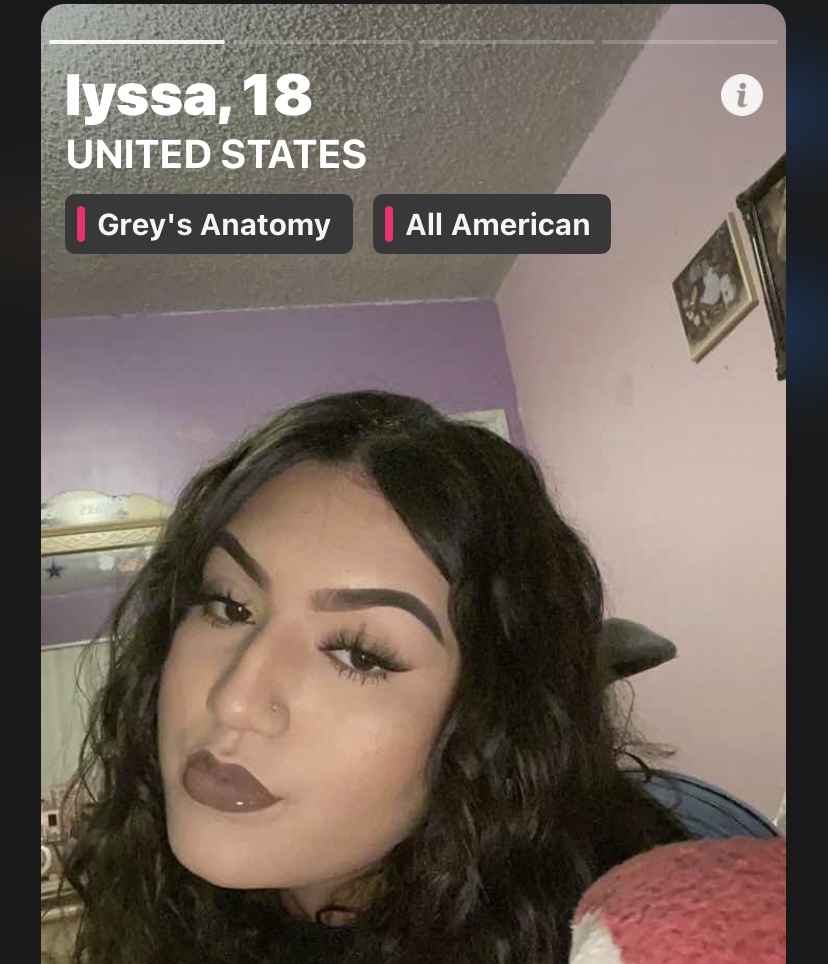Open the profile info icon
This screenshot has height=964, width=828.
click(x=741, y=95)
